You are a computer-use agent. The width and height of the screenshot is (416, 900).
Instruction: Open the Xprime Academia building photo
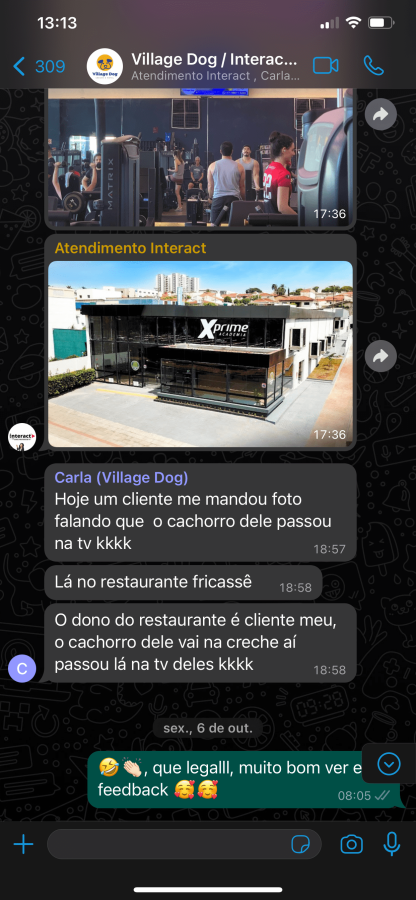tap(200, 354)
